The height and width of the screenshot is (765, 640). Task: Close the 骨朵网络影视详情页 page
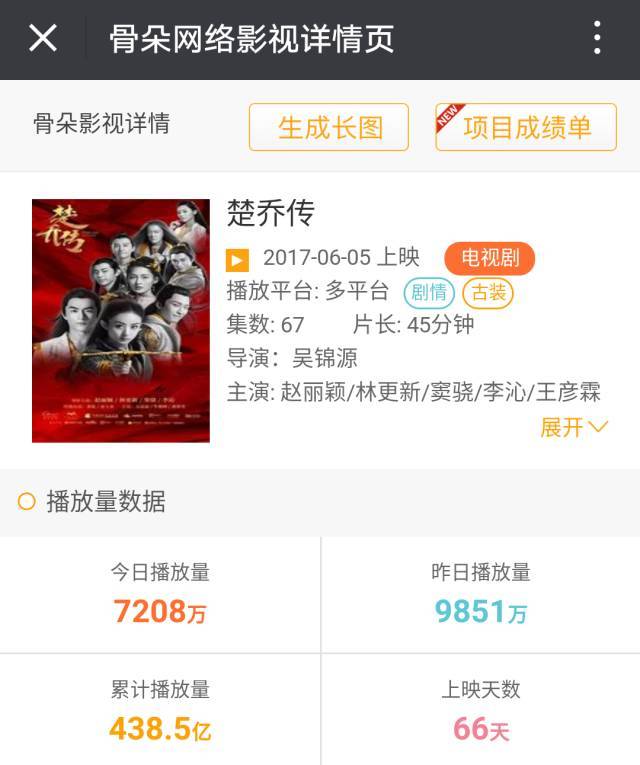[x=42, y=39]
